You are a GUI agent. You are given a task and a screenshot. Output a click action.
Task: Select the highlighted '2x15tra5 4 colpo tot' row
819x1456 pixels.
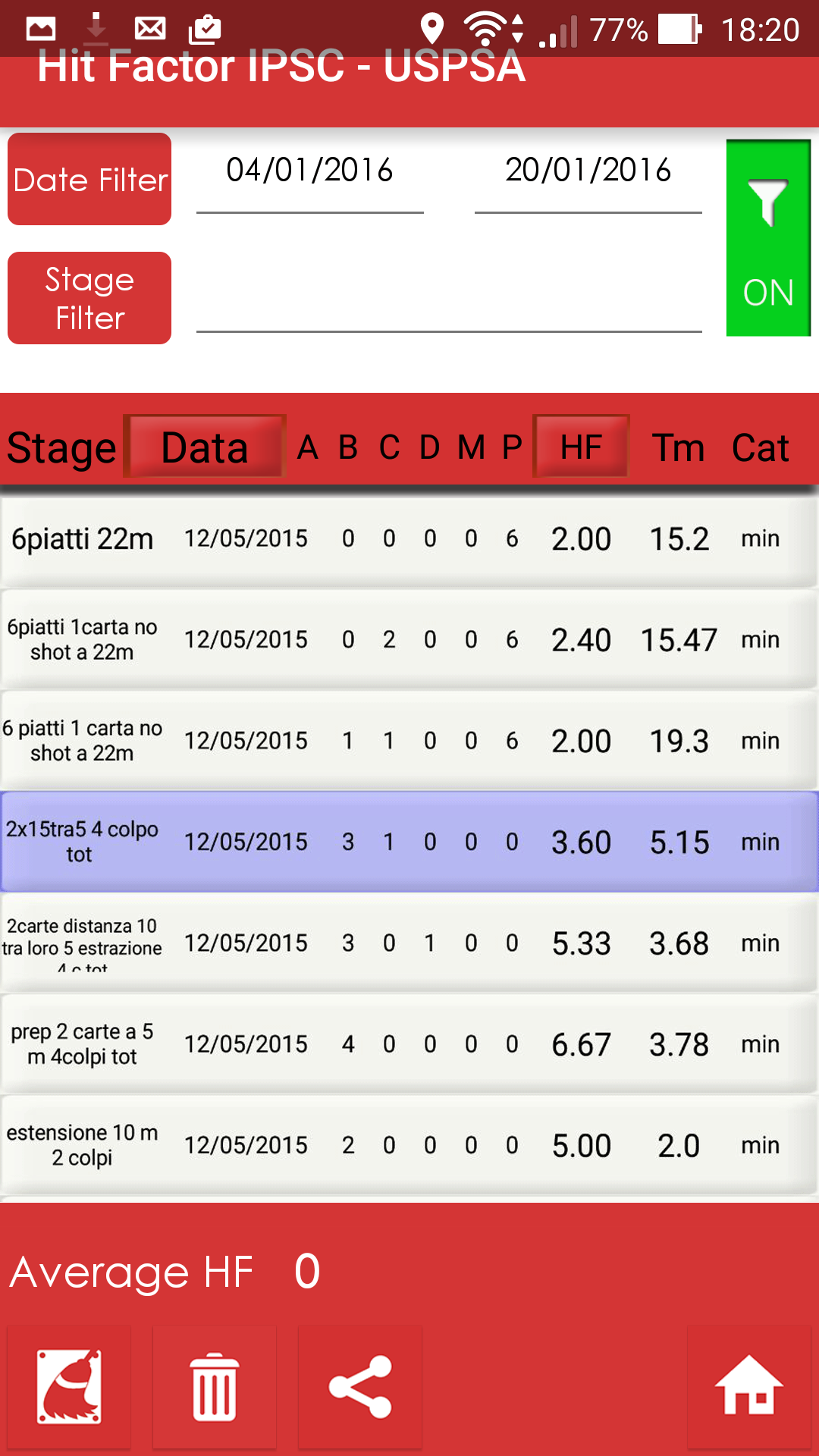click(409, 840)
